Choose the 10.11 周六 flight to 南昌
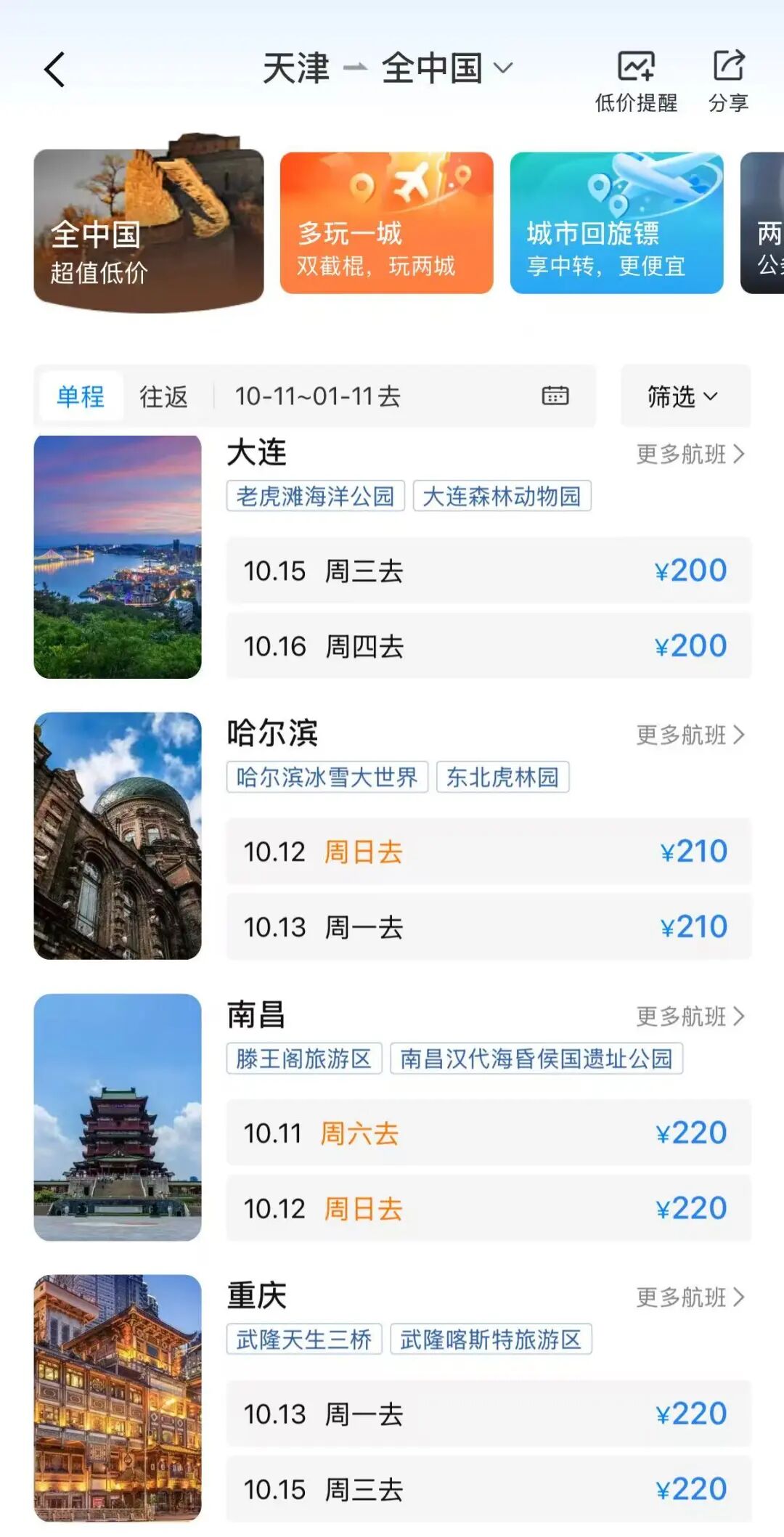Image resolution: width=784 pixels, height=1537 pixels. pyautogui.click(x=489, y=1133)
